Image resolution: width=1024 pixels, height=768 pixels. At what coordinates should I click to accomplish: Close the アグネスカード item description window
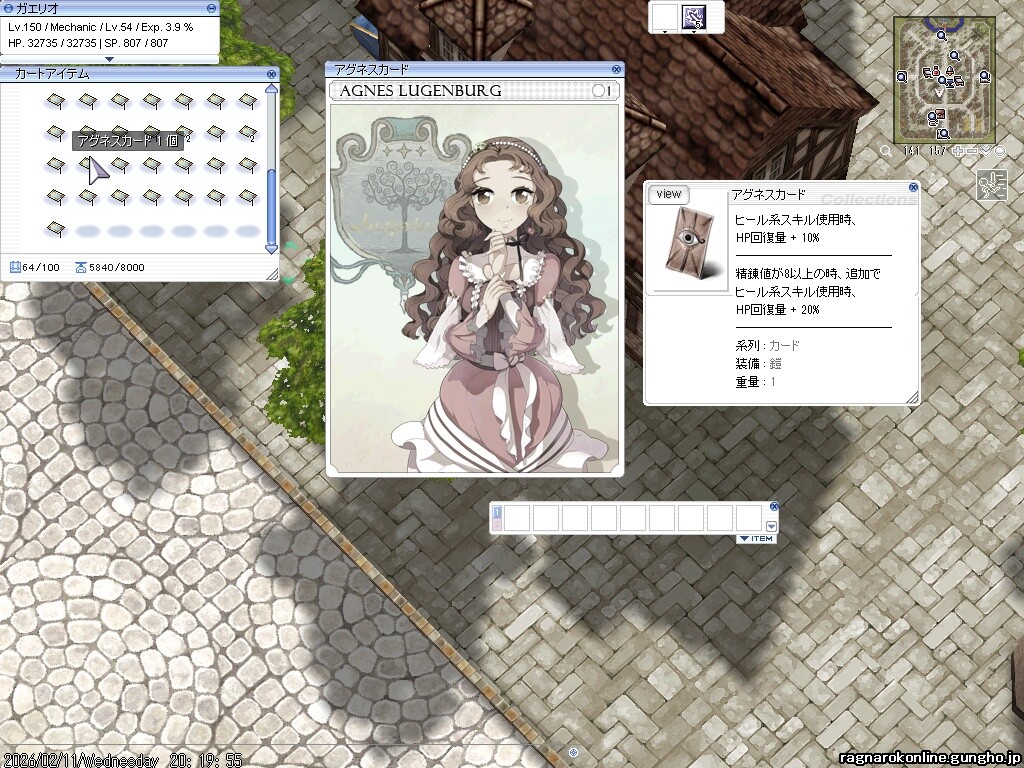pos(913,187)
